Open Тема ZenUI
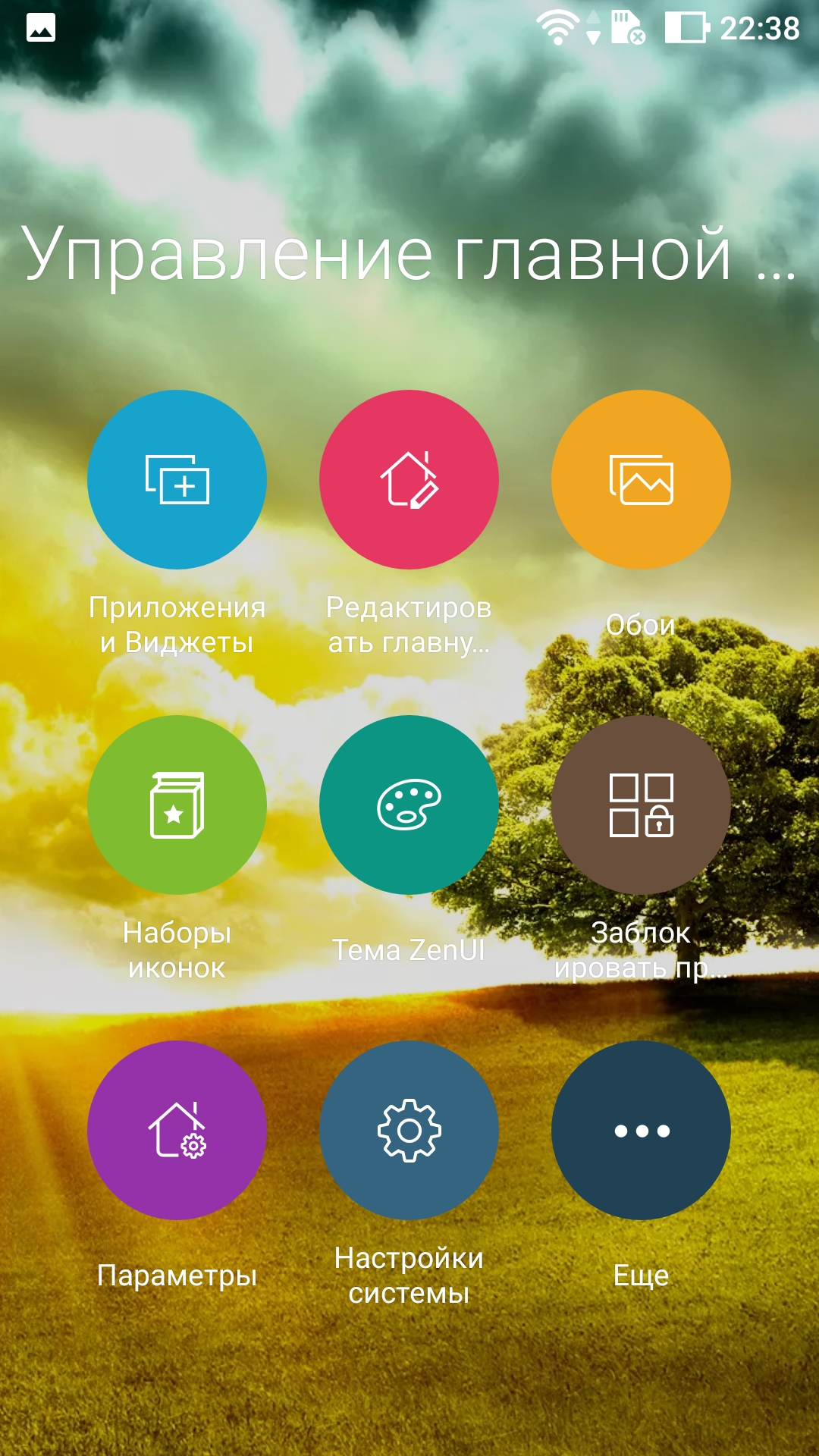The image size is (819, 1456). click(409, 805)
